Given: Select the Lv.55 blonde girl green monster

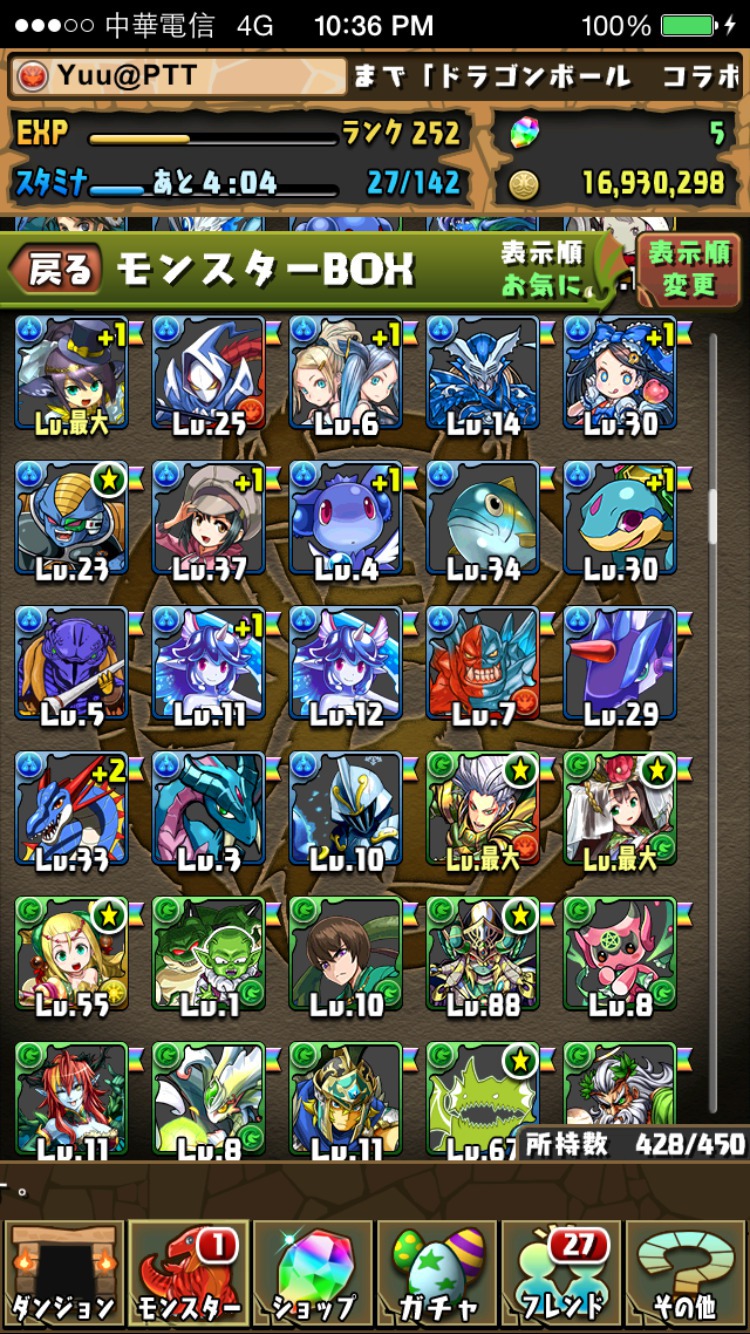Looking at the screenshot, I should [72, 955].
